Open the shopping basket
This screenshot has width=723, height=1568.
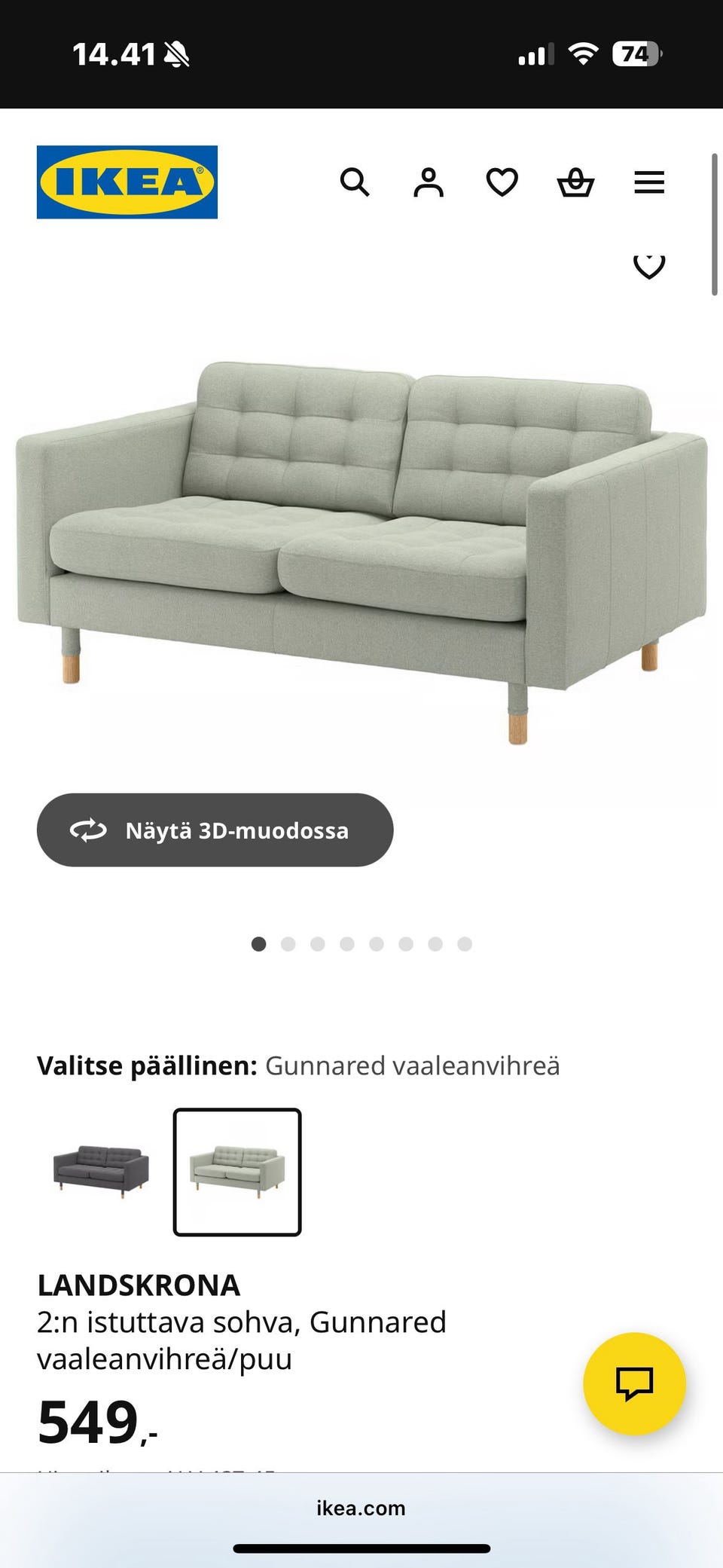point(575,182)
